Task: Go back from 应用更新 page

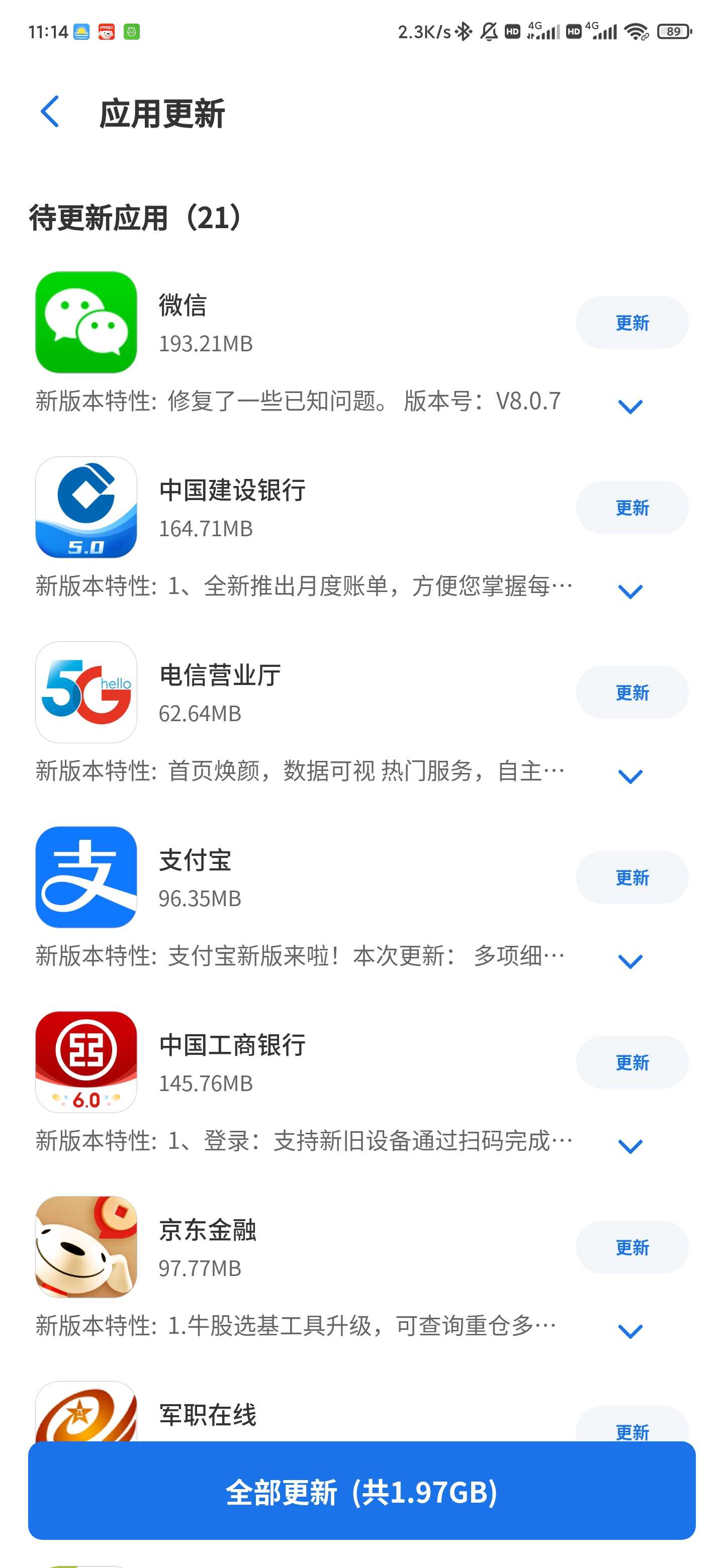Action: coord(49,112)
